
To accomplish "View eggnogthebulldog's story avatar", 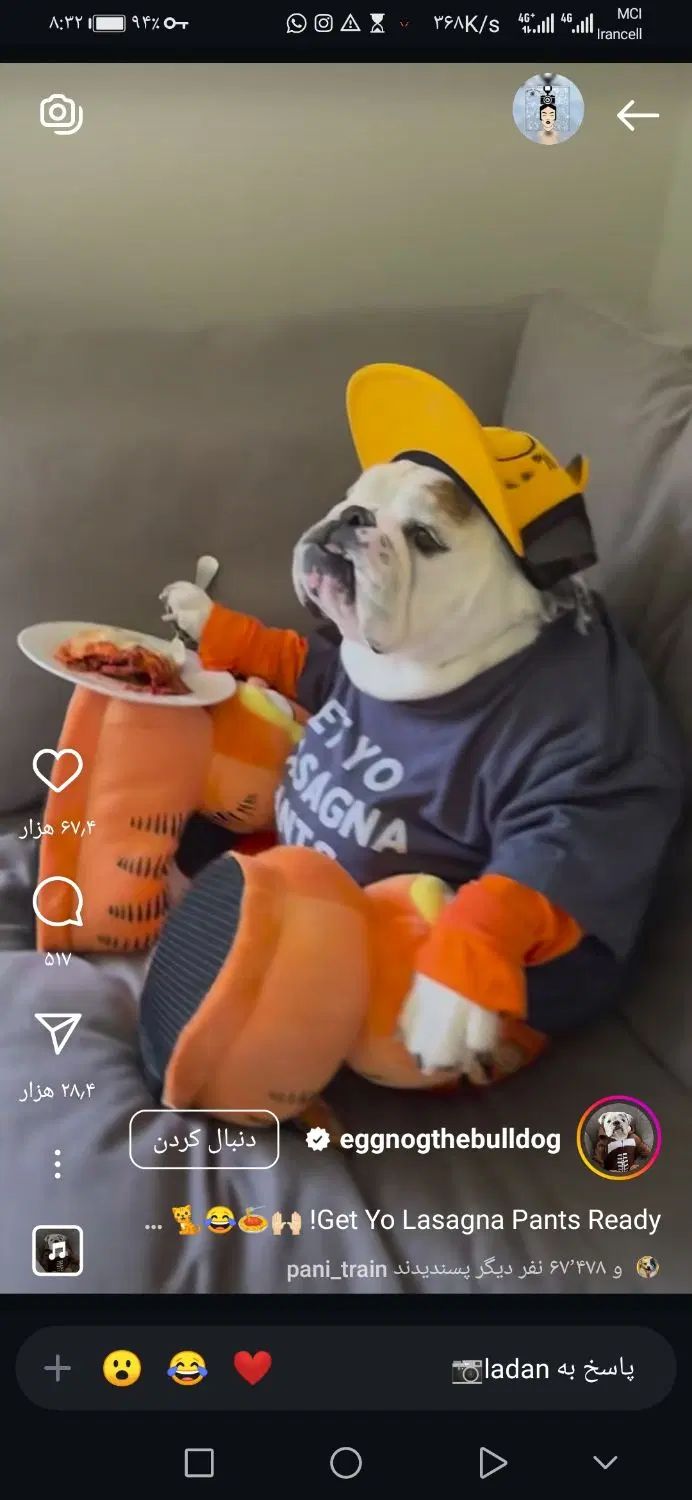I will tap(619, 1138).
